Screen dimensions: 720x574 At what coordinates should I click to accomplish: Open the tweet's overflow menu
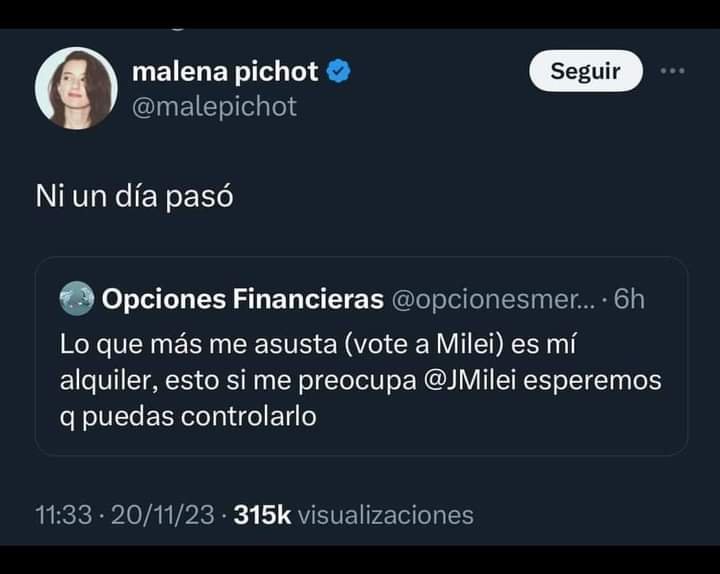coord(673,72)
